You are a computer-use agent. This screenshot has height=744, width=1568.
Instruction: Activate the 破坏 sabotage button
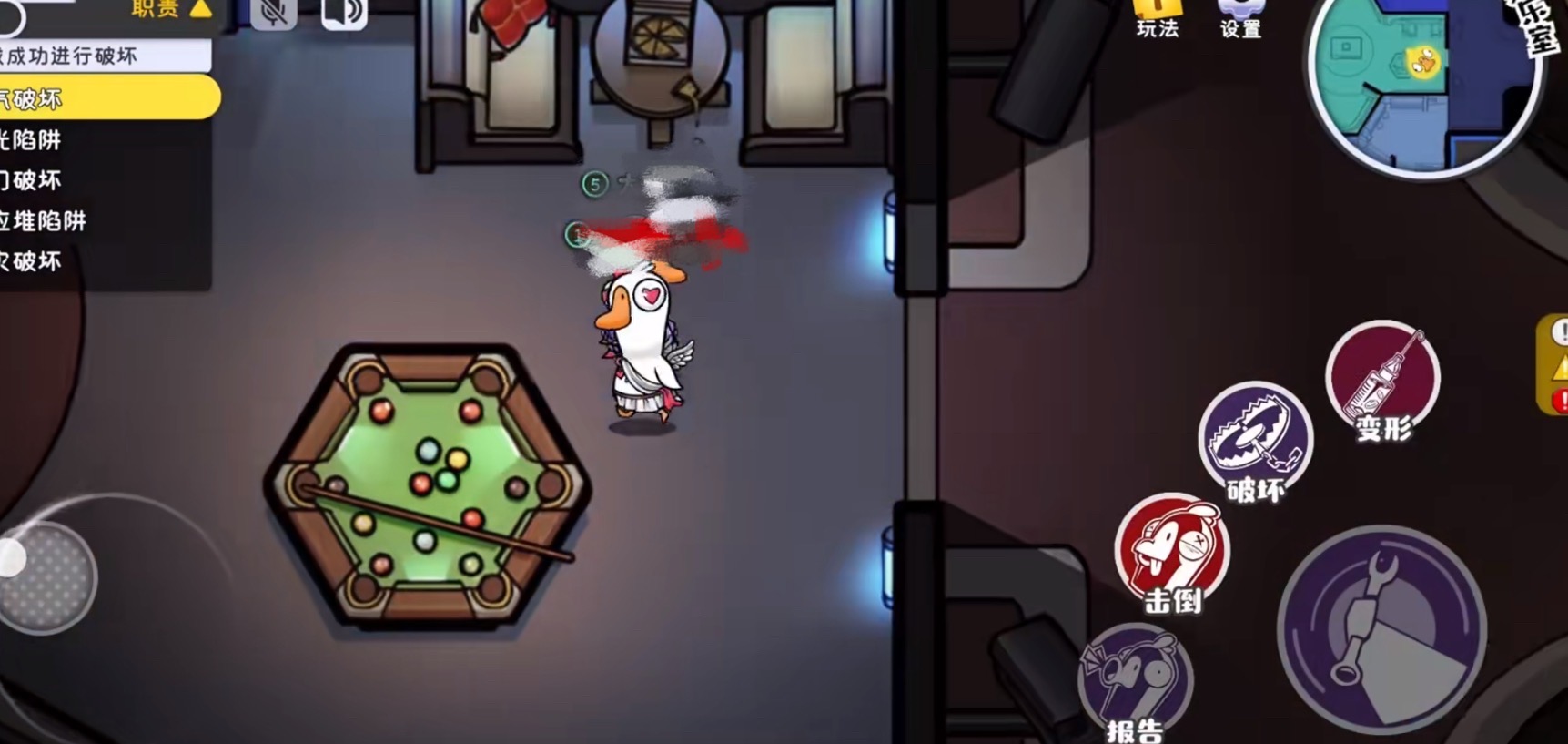click(x=1255, y=439)
